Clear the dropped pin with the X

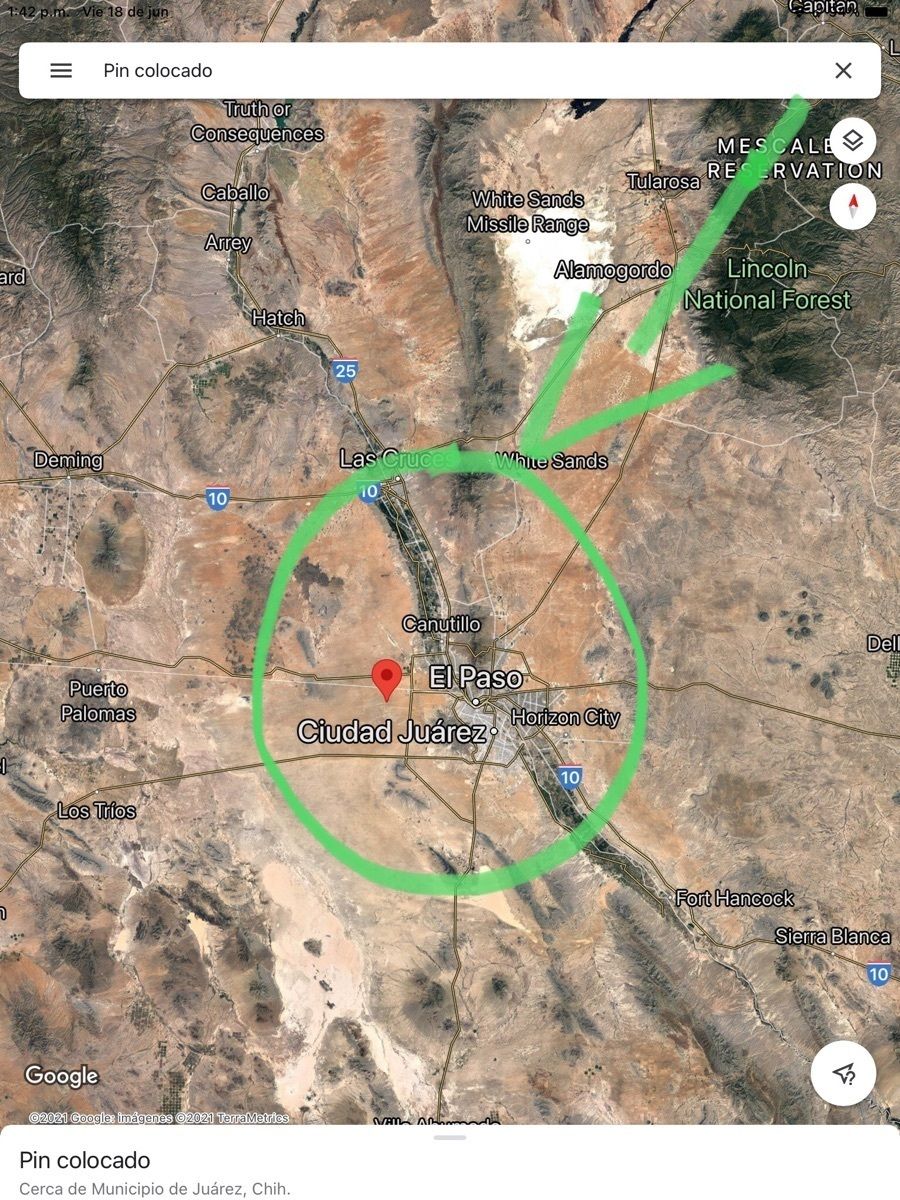pyautogui.click(x=843, y=71)
